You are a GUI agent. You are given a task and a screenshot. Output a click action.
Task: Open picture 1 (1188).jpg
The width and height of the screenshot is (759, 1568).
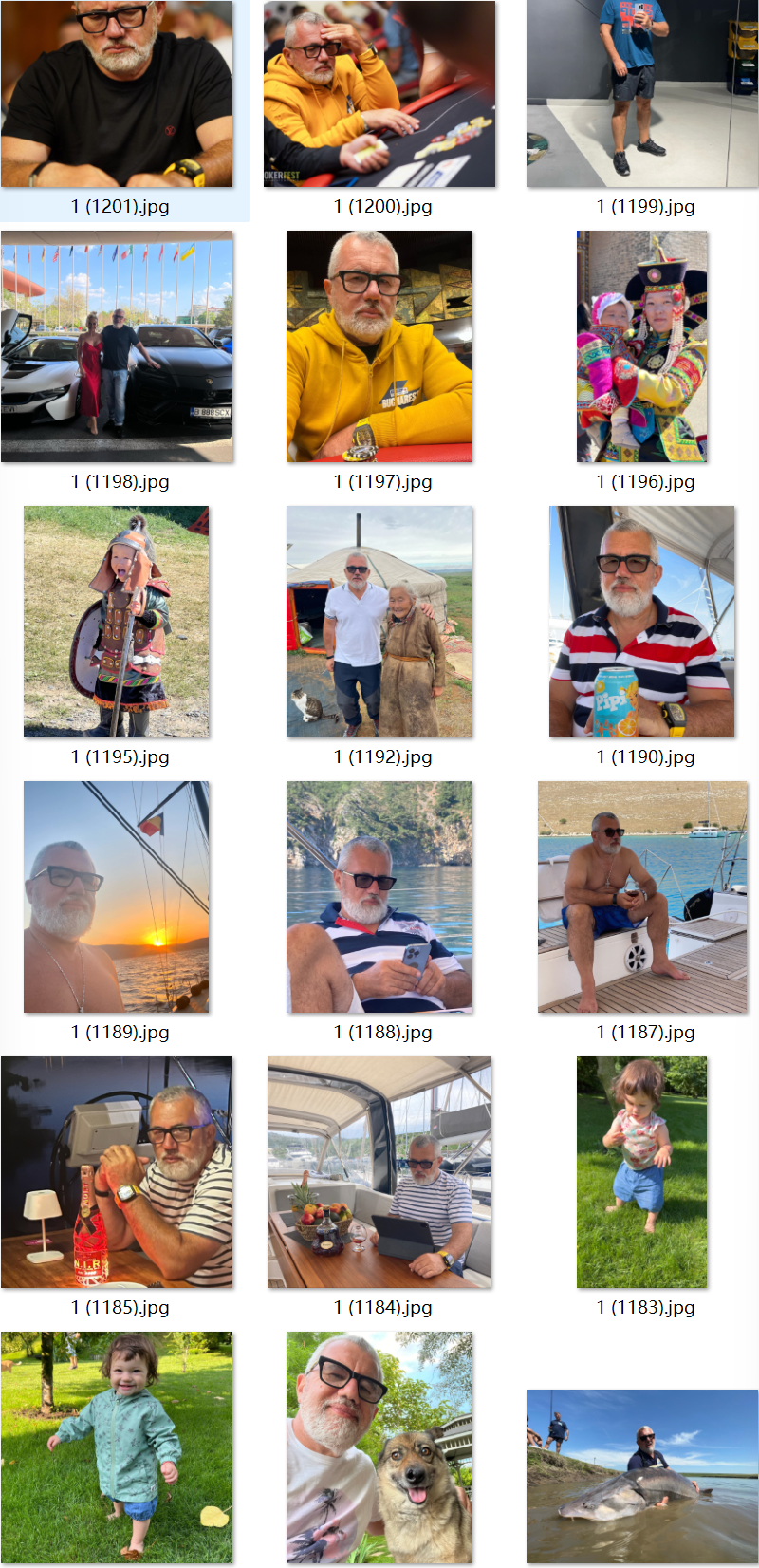tap(379, 897)
